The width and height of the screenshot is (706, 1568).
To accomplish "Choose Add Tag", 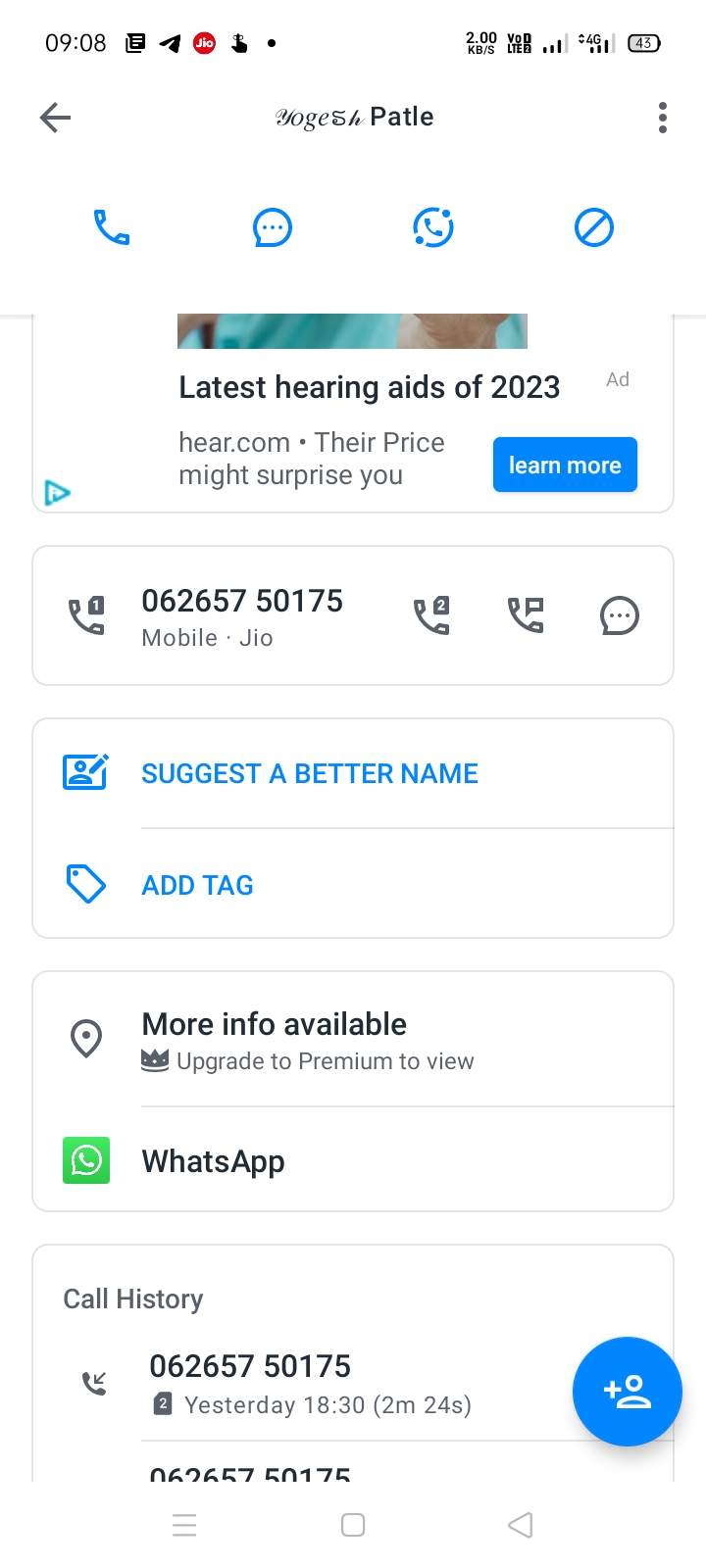I will (x=198, y=885).
